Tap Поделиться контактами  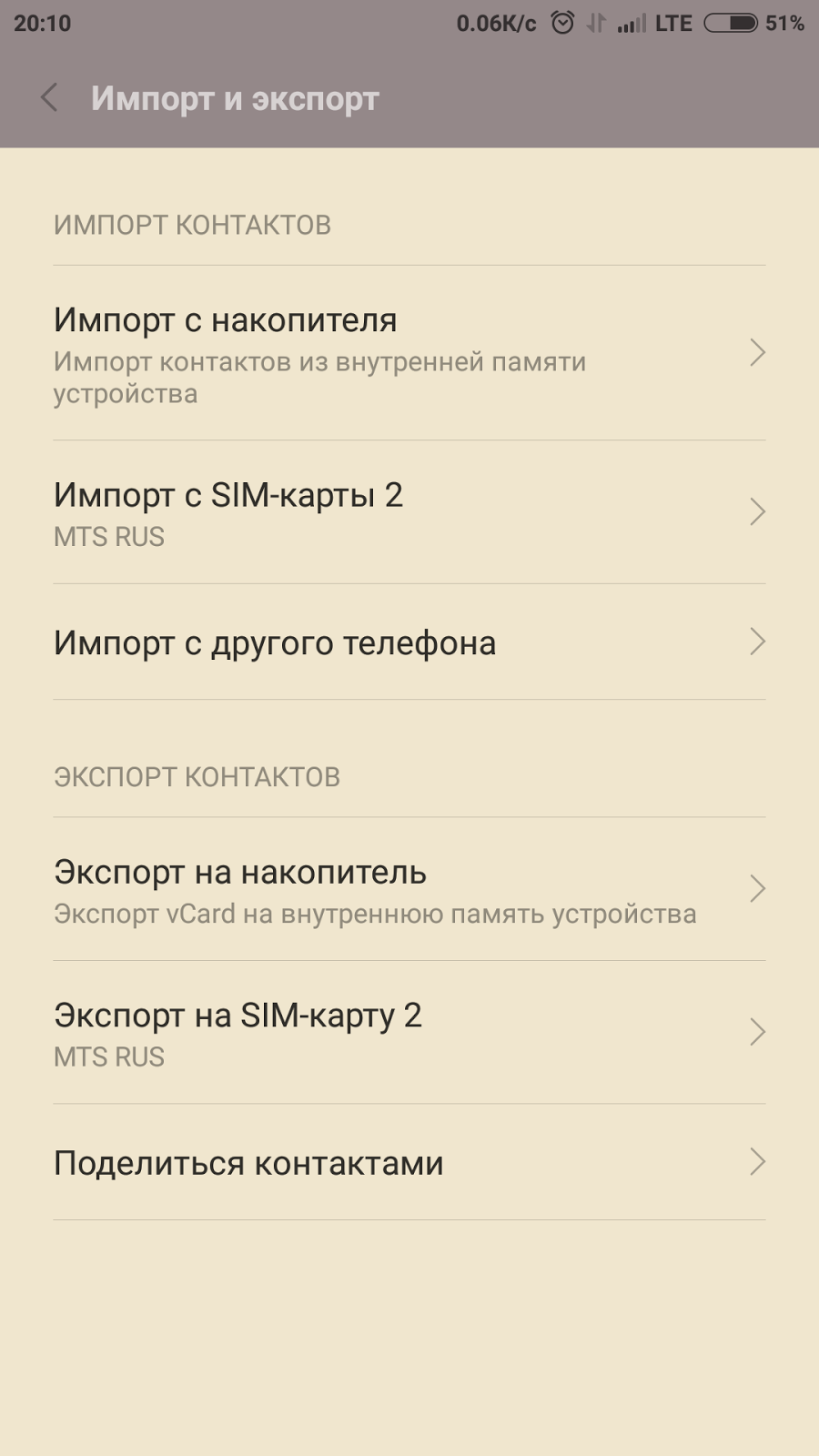coord(409,1163)
